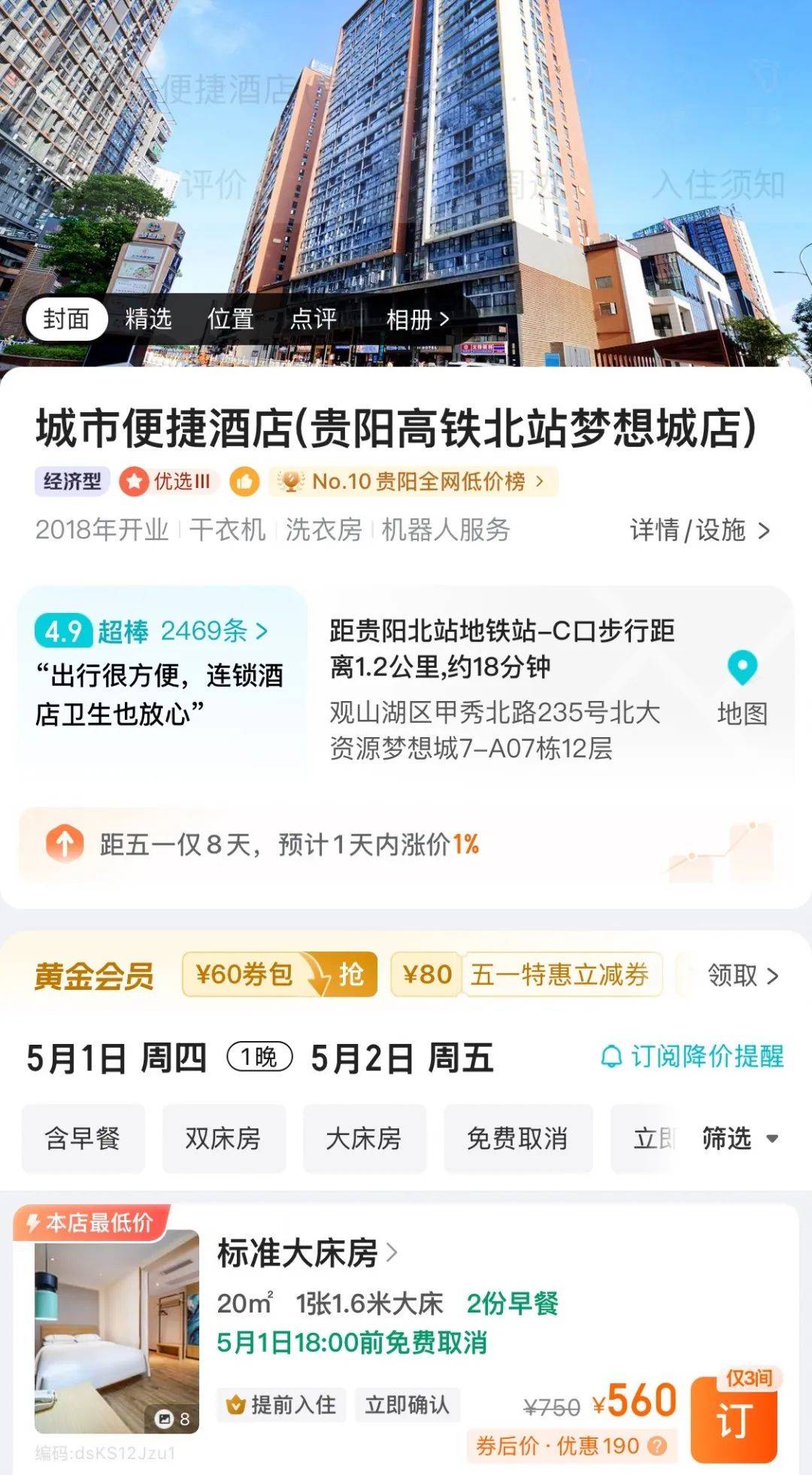
Task: Click the bell icon for 订阅降价提醒
Action: click(614, 1058)
